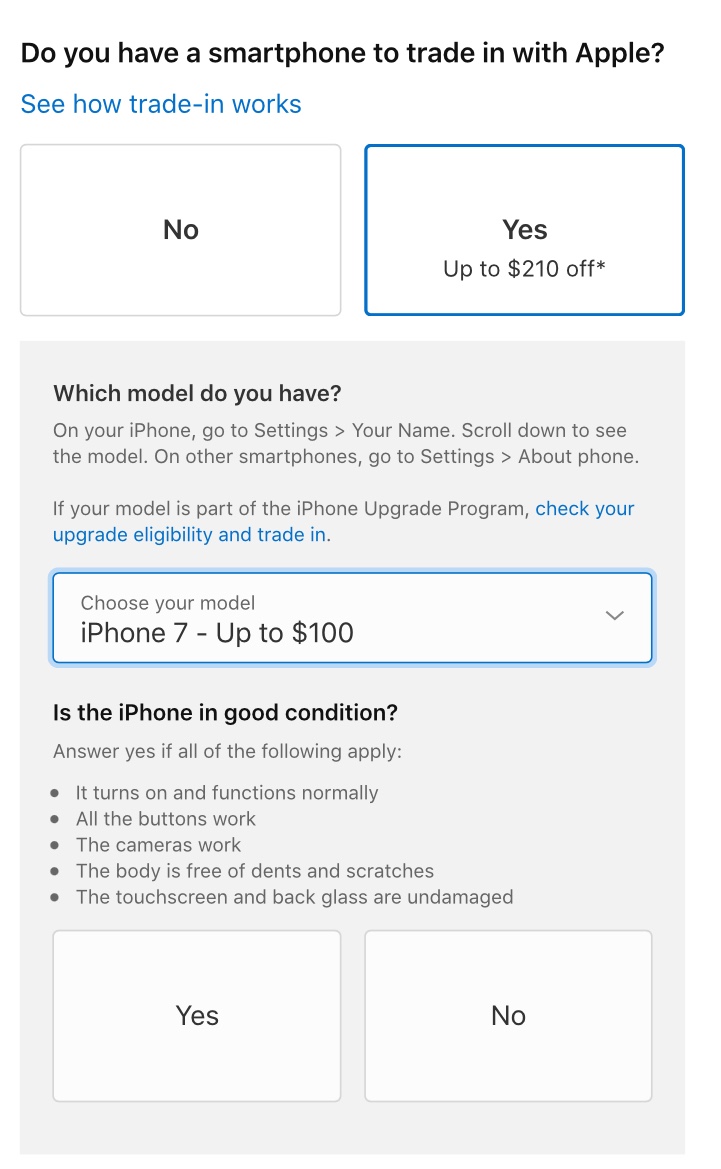
Task: Click the "check your upgrade eligibility and trade in" link
Action: (344, 521)
